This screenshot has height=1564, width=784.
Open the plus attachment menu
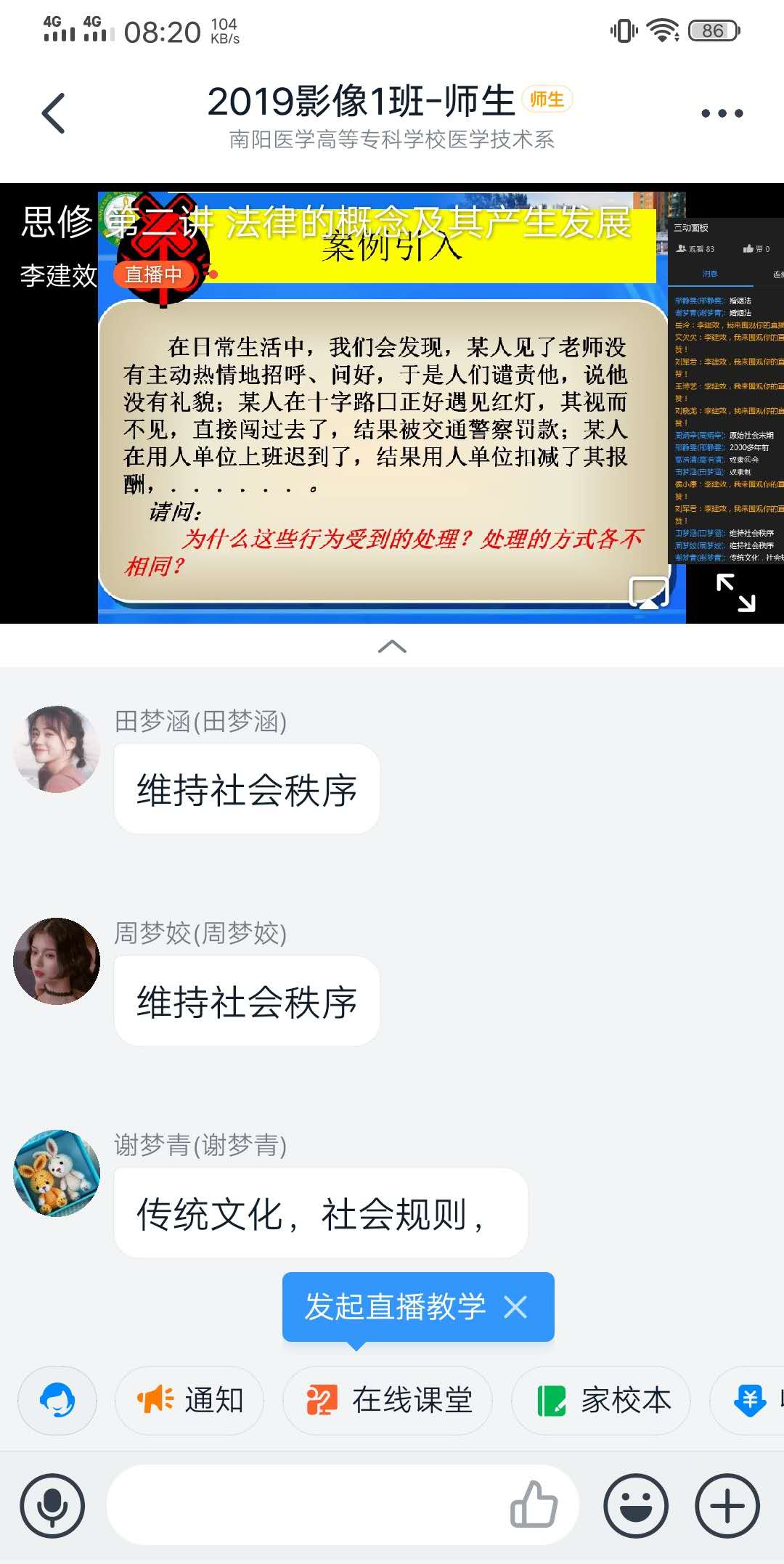[727, 1506]
